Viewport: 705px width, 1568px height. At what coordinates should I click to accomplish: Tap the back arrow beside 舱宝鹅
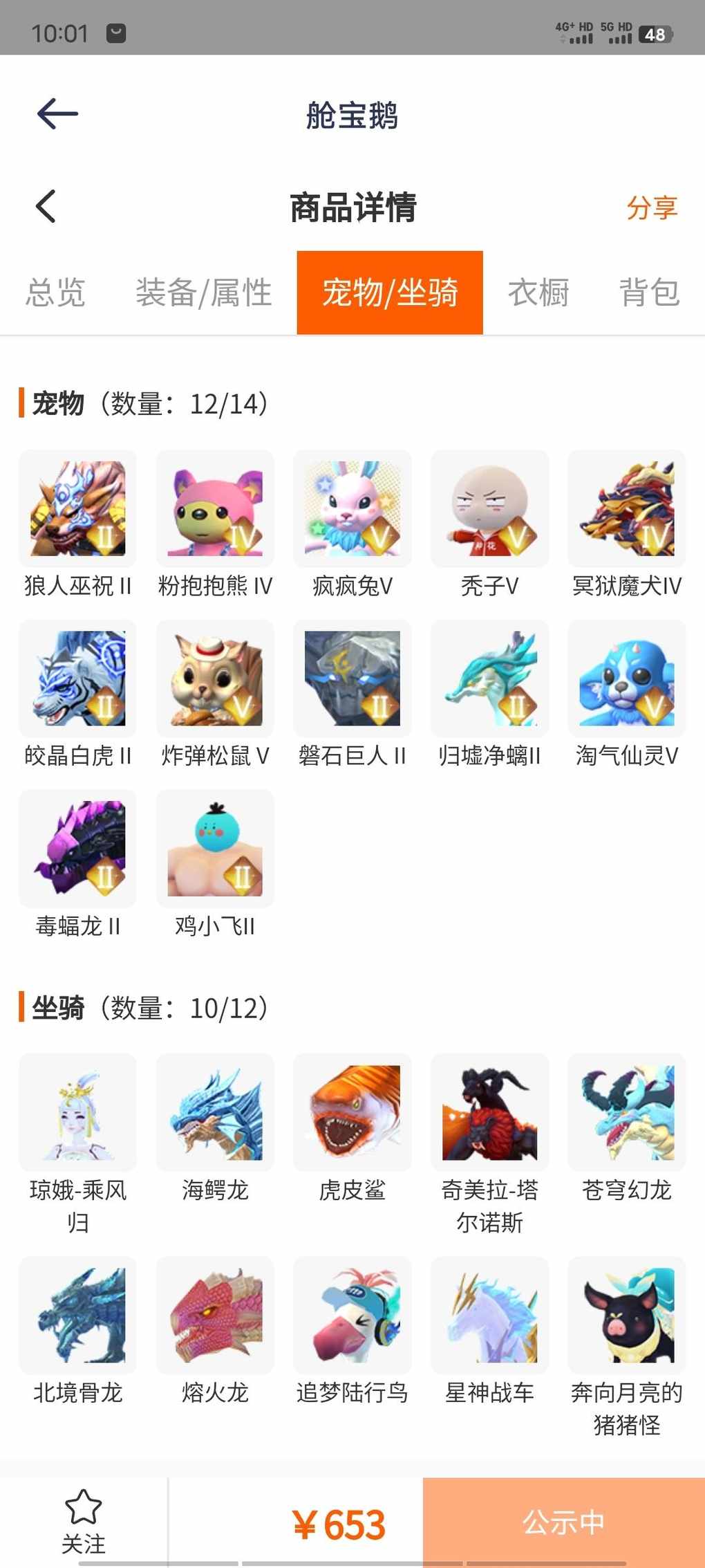(57, 114)
